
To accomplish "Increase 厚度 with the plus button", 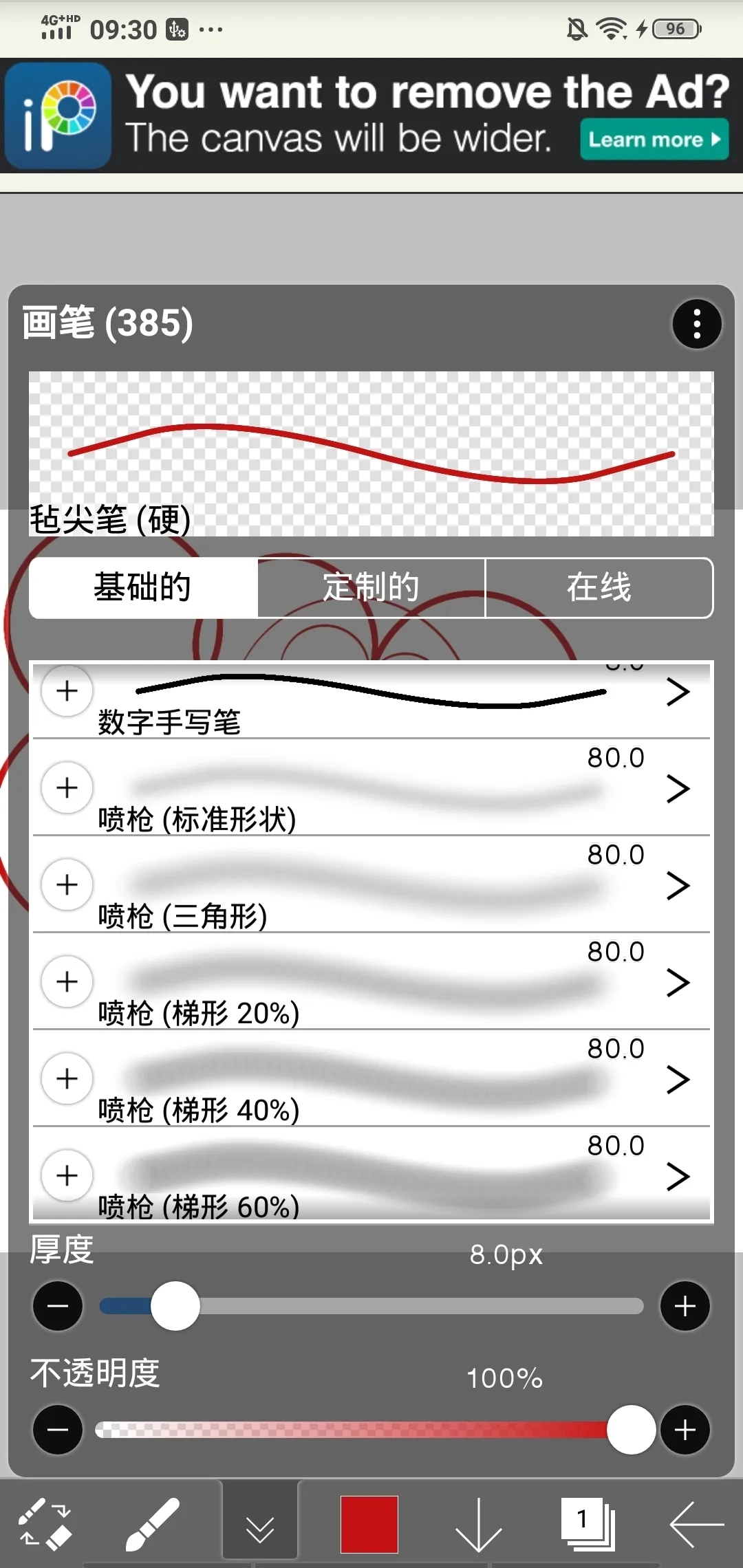I will click(x=685, y=1306).
